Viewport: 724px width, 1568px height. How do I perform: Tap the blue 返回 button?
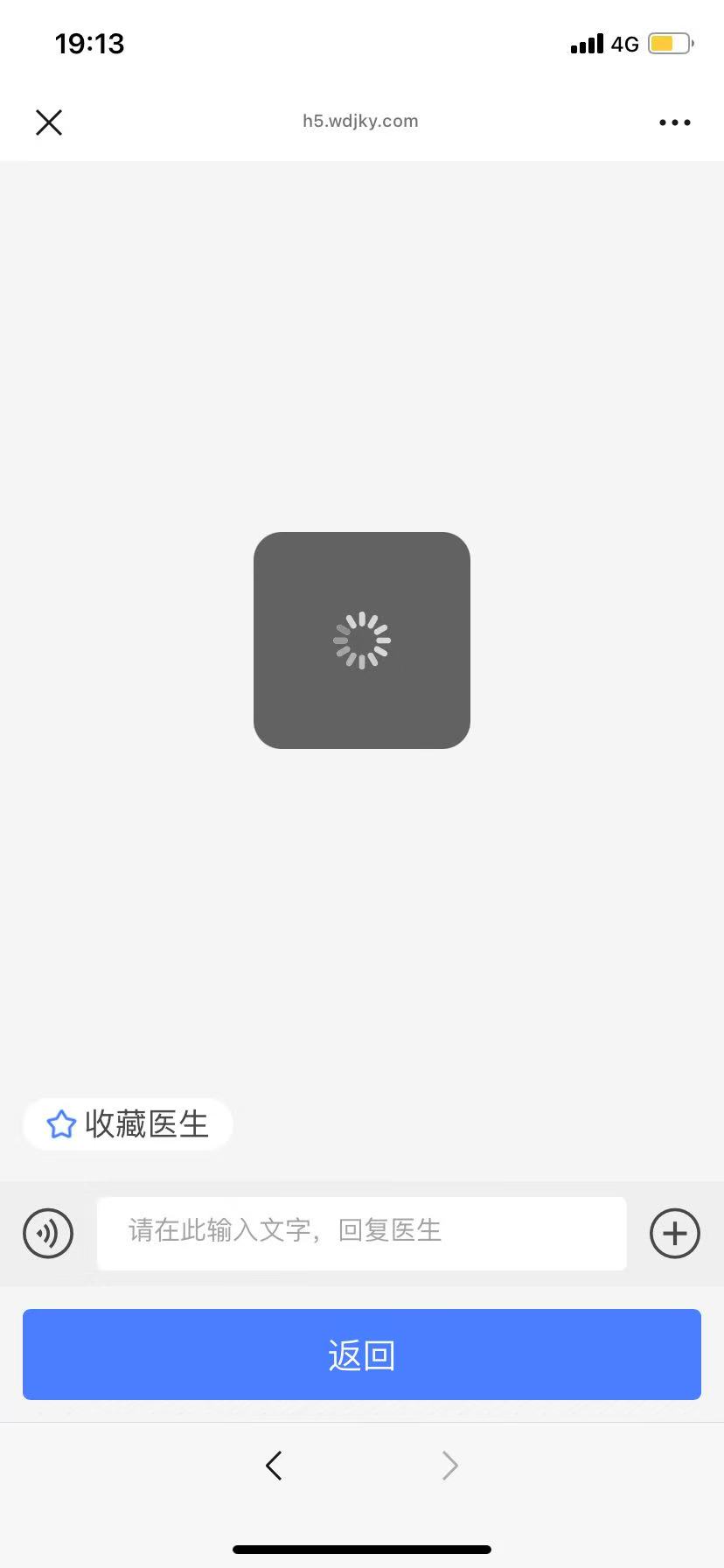pos(361,1354)
